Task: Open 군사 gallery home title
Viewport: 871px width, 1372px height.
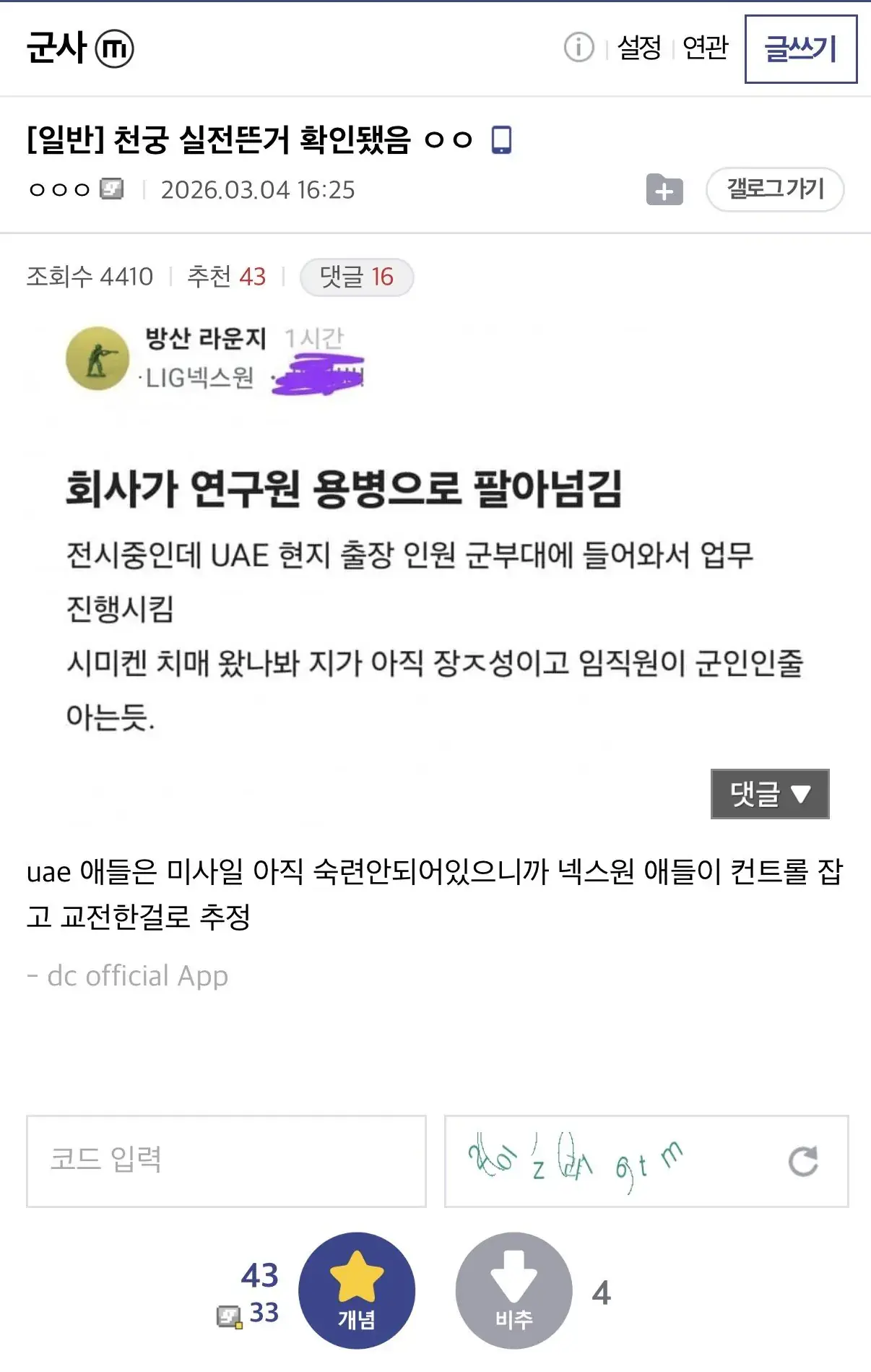Action: click(56, 48)
